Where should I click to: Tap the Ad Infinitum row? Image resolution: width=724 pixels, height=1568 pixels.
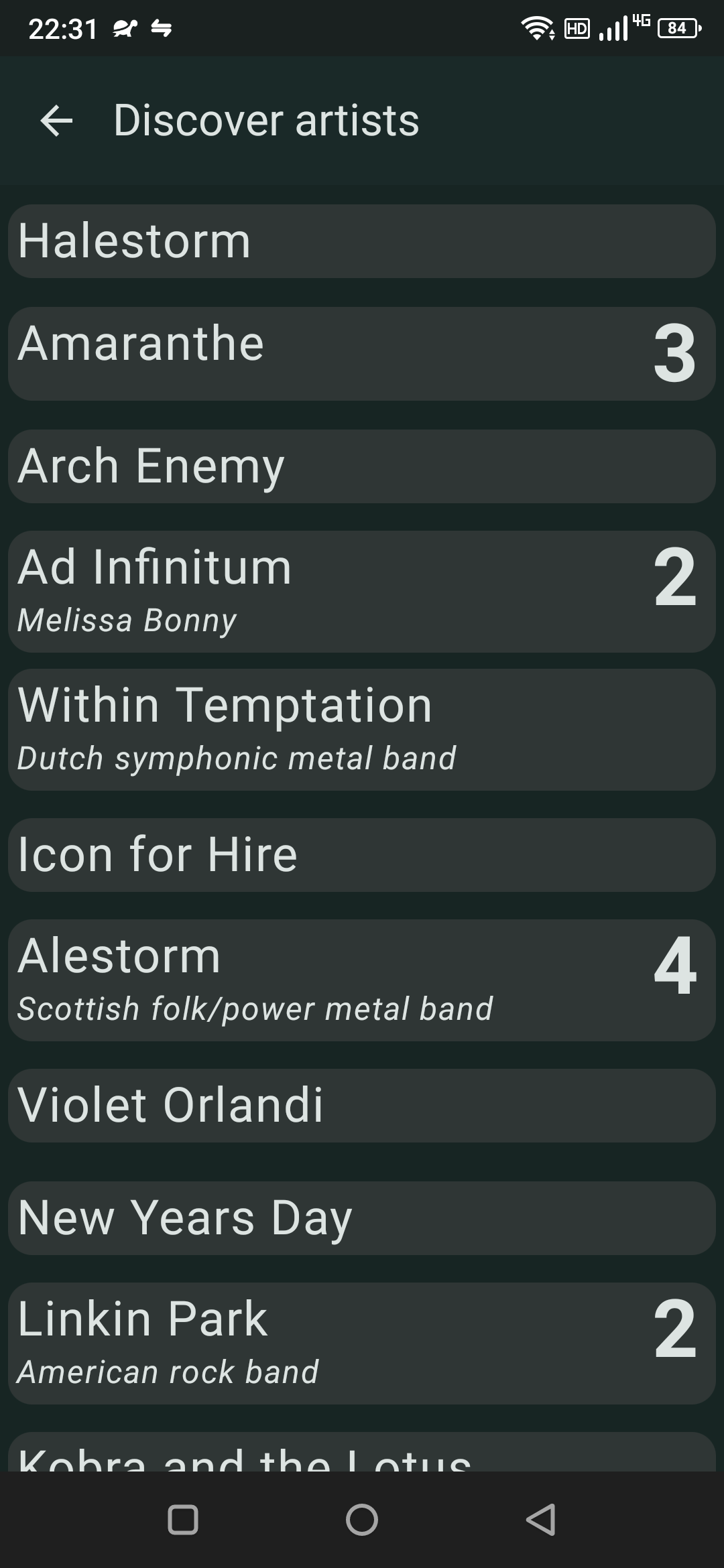click(x=362, y=592)
